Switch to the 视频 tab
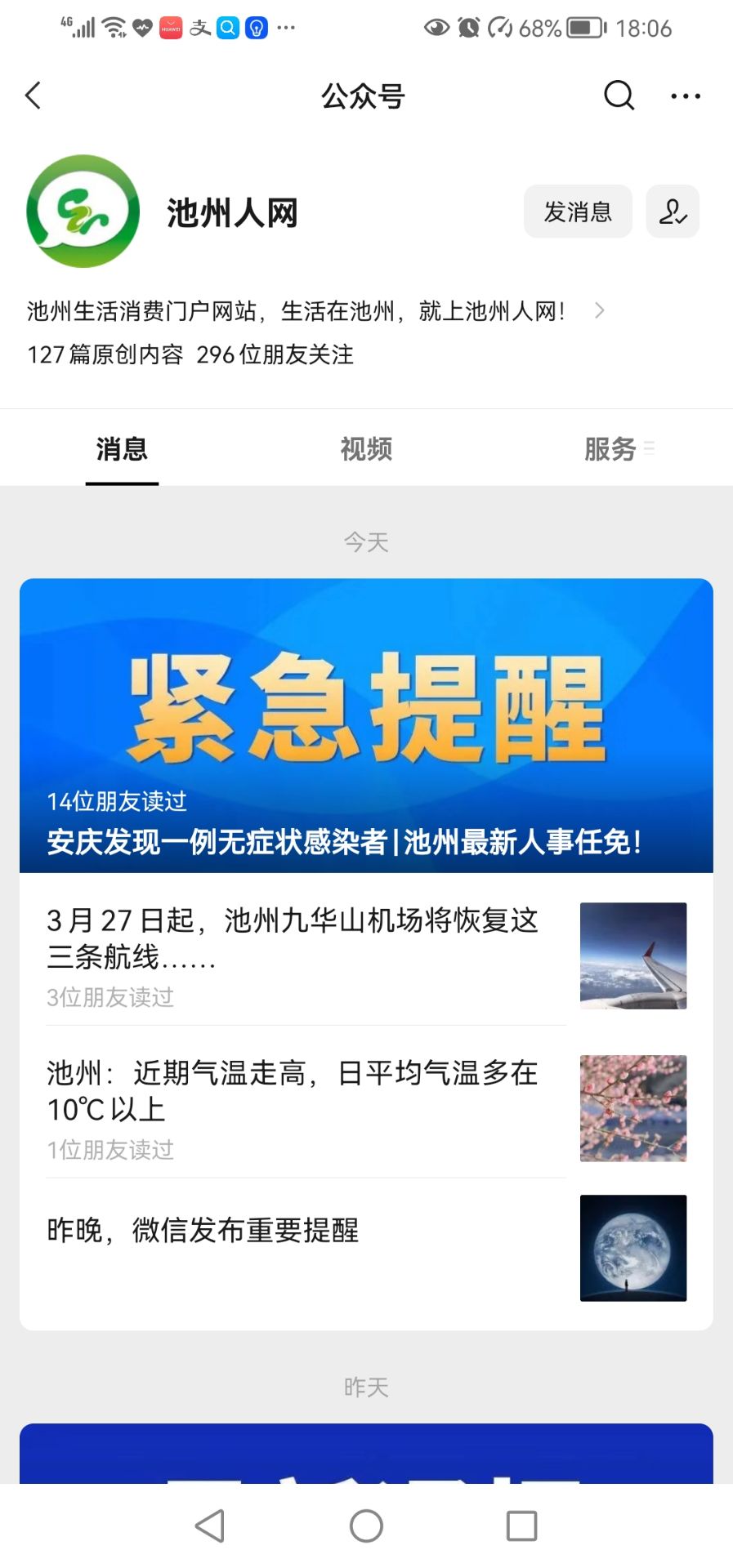The height and width of the screenshot is (1568, 733). (366, 448)
